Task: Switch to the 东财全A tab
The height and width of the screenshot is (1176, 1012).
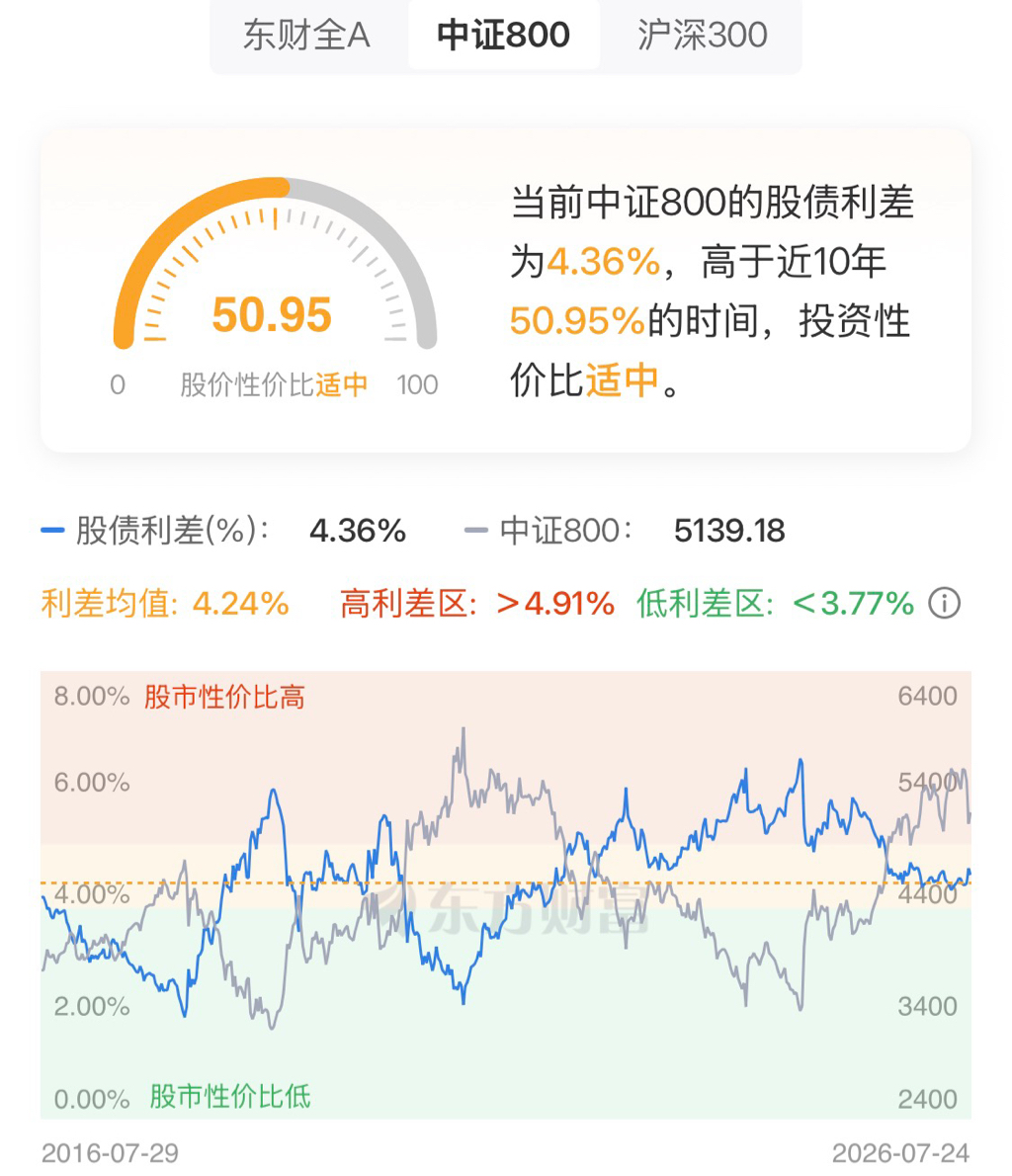Action: click(x=306, y=36)
